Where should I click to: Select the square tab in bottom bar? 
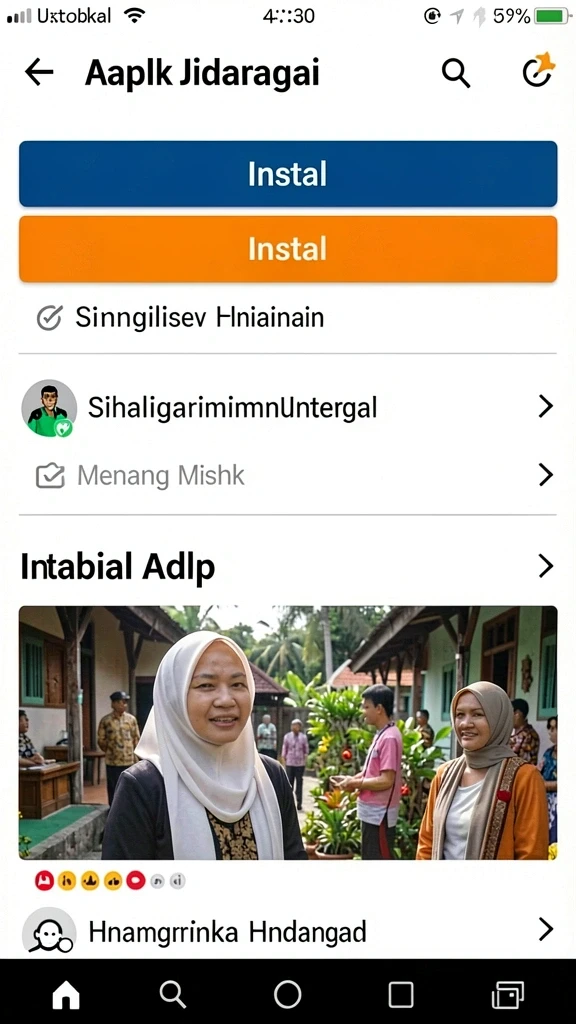[x=401, y=995]
